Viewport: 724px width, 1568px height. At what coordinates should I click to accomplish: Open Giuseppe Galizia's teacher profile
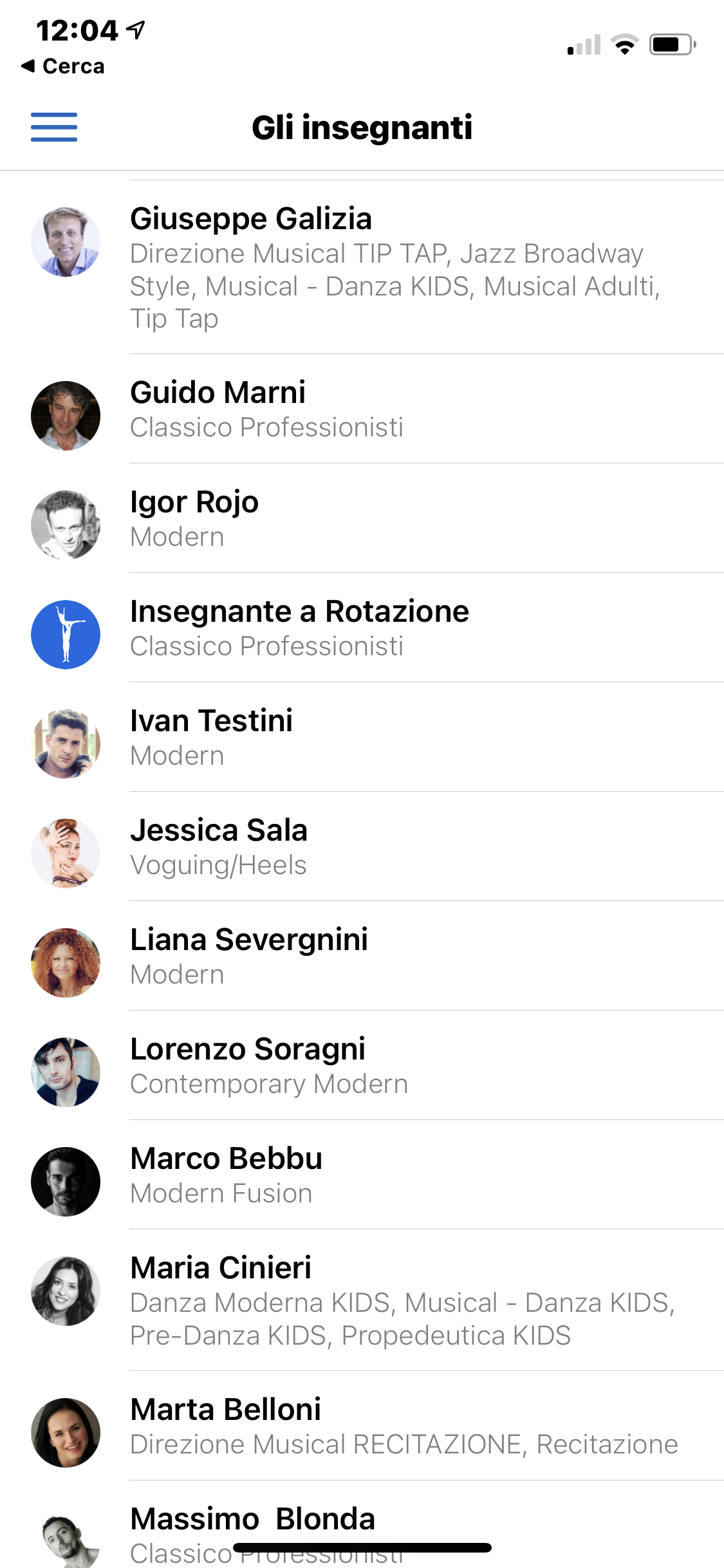pos(362,267)
